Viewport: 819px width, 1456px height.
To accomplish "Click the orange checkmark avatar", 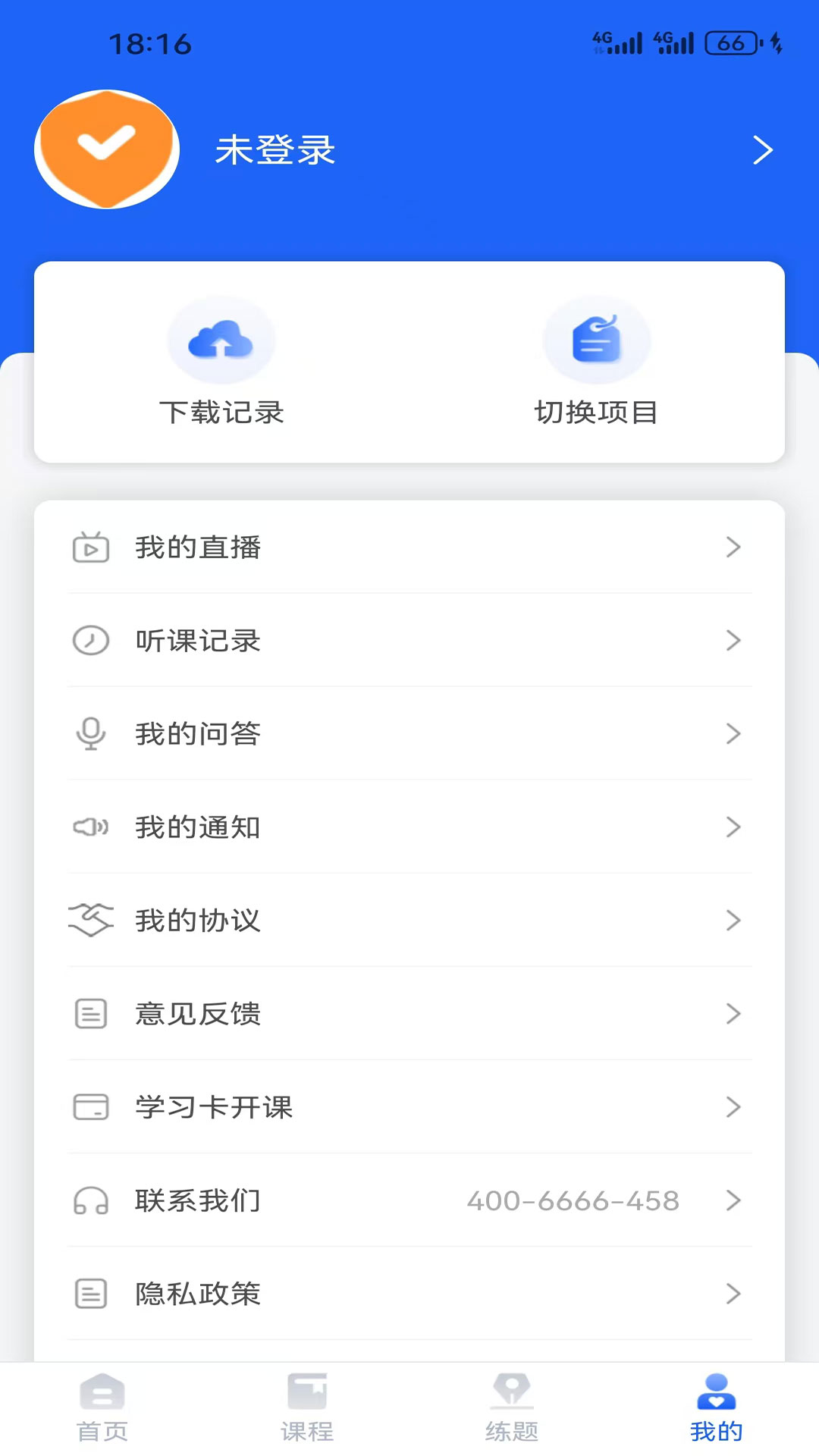I will pyautogui.click(x=107, y=149).
